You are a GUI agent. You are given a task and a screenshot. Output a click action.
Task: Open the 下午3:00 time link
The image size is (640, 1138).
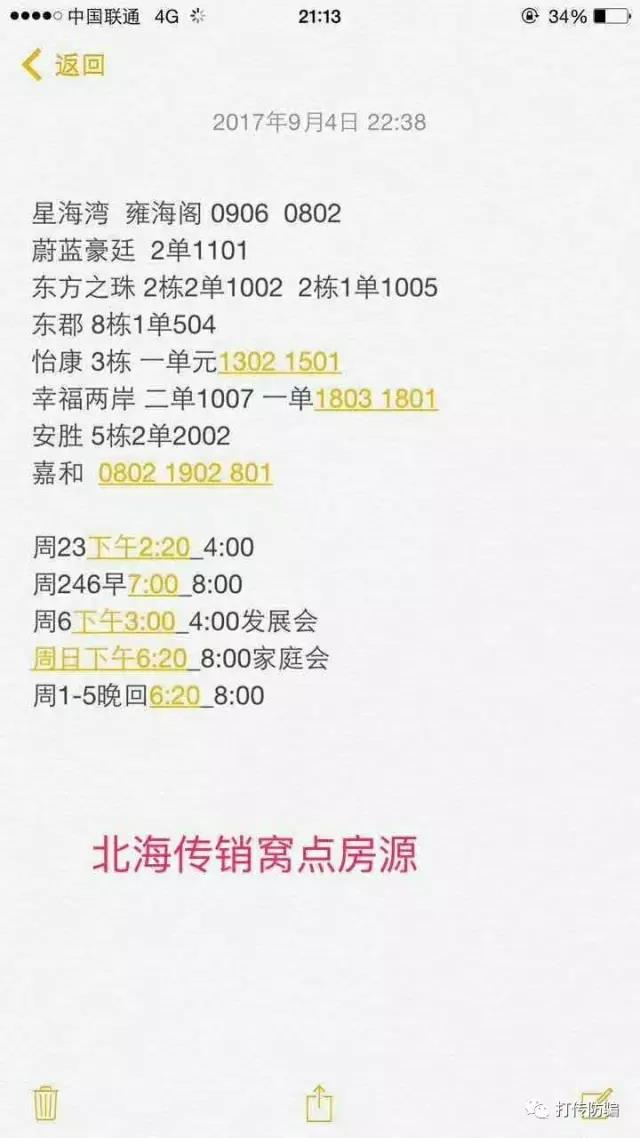click(x=124, y=622)
